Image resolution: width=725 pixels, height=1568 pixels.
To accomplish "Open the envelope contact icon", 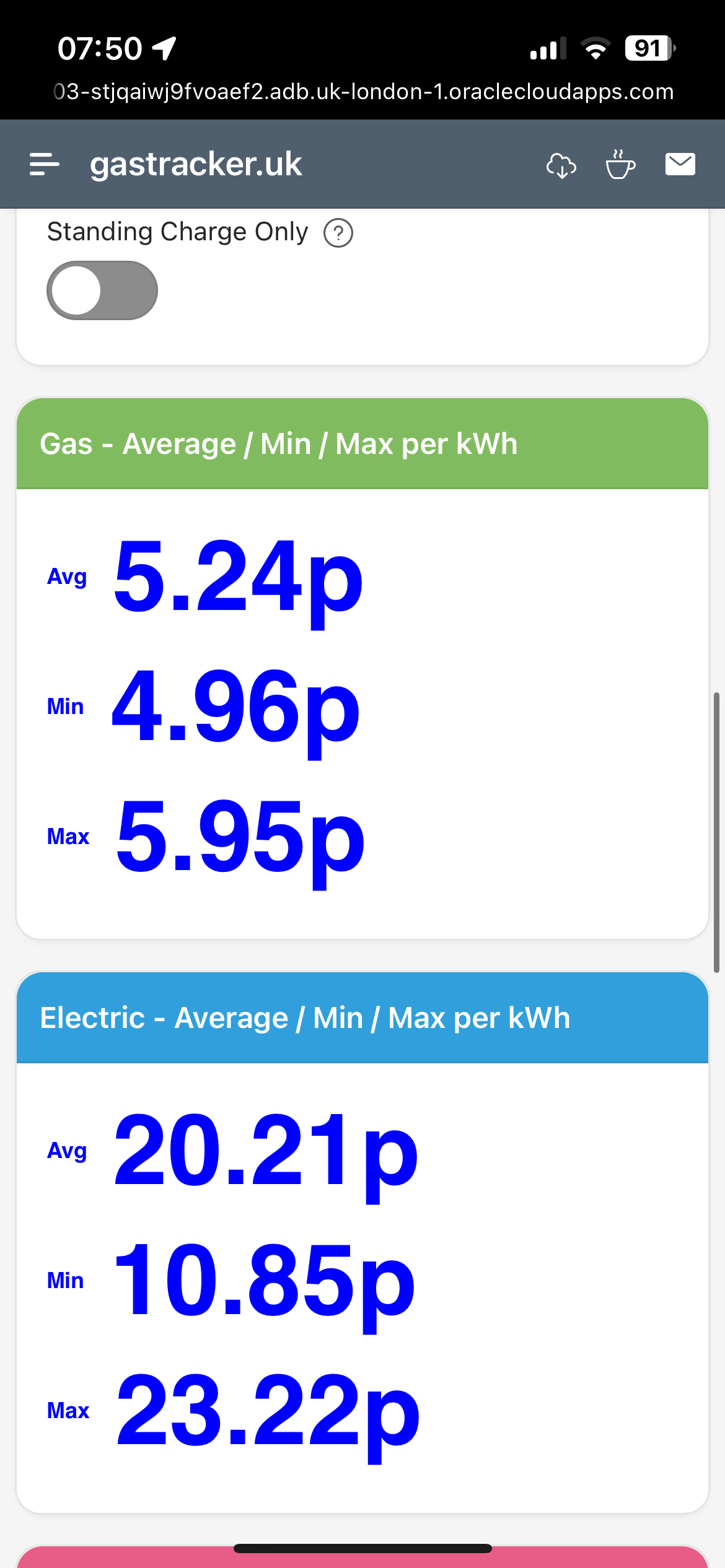I will (x=680, y=165).
